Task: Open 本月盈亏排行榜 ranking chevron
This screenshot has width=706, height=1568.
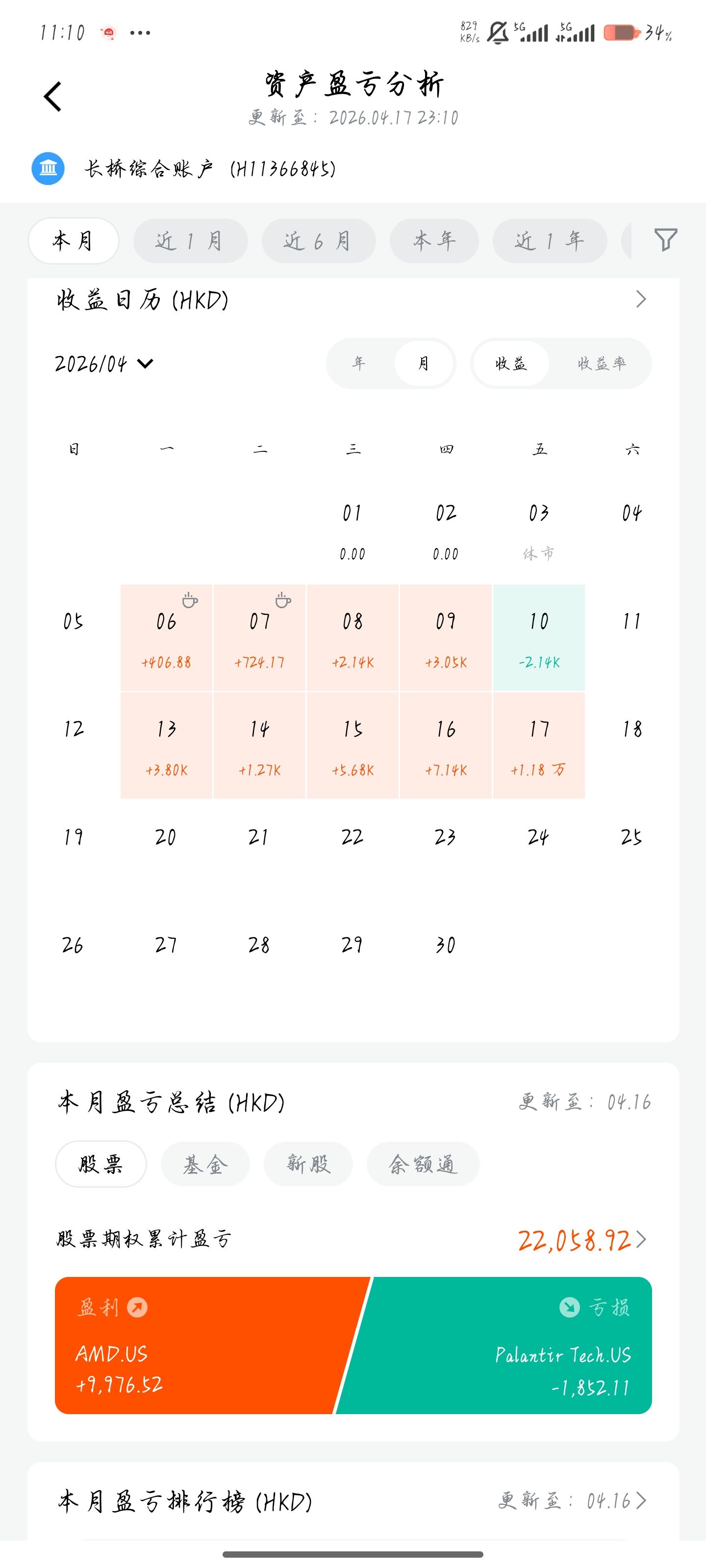Action: [640, 1500]
